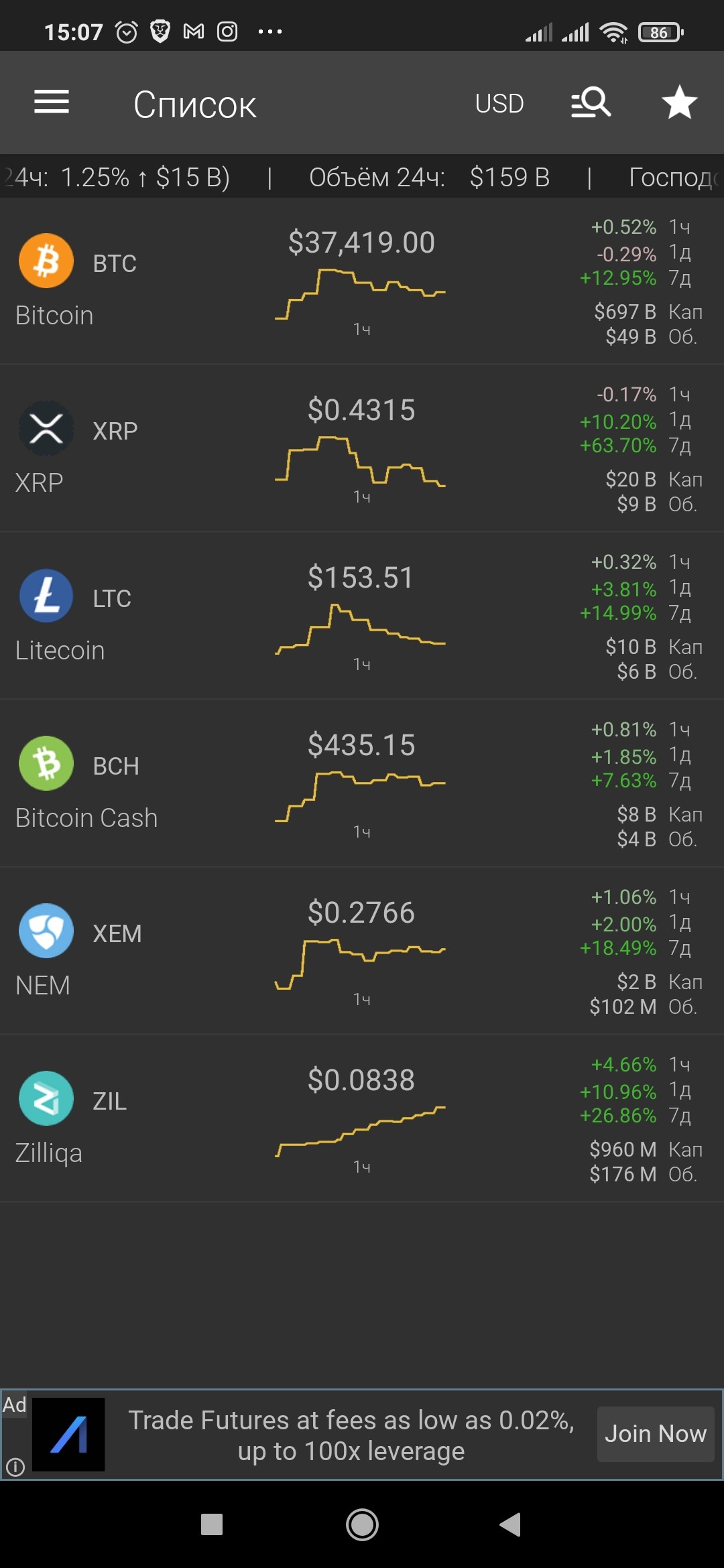Open the XRP coin row
The width and height of the screenshot is (724, 1568).
362,449
